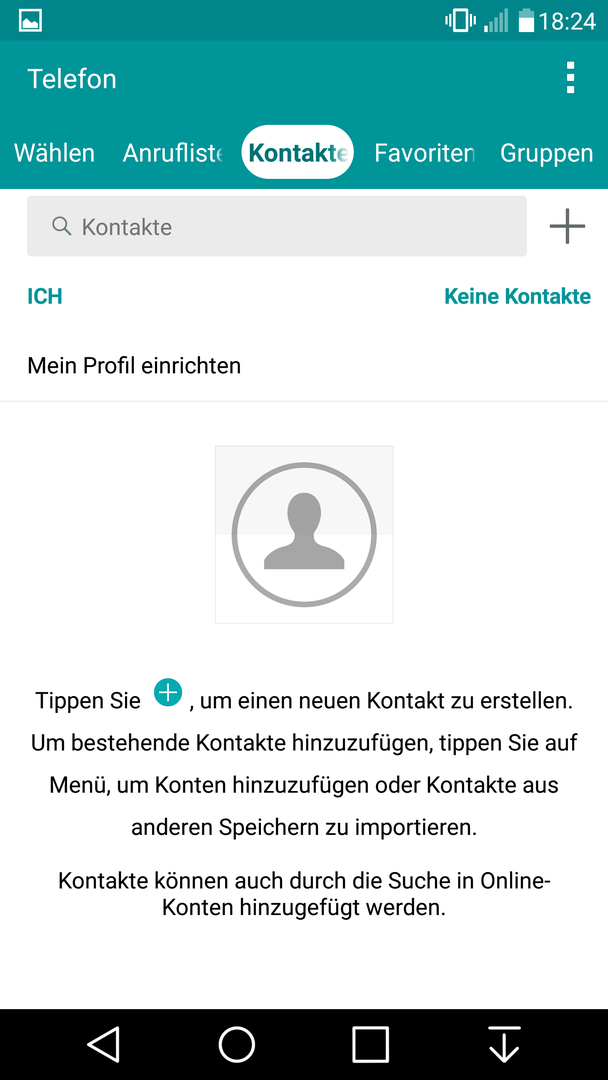Image resolution: width=608 pixels, height=1080 pixels.
Task: Go to the Gruppen tab
Action: pos(547,152)
